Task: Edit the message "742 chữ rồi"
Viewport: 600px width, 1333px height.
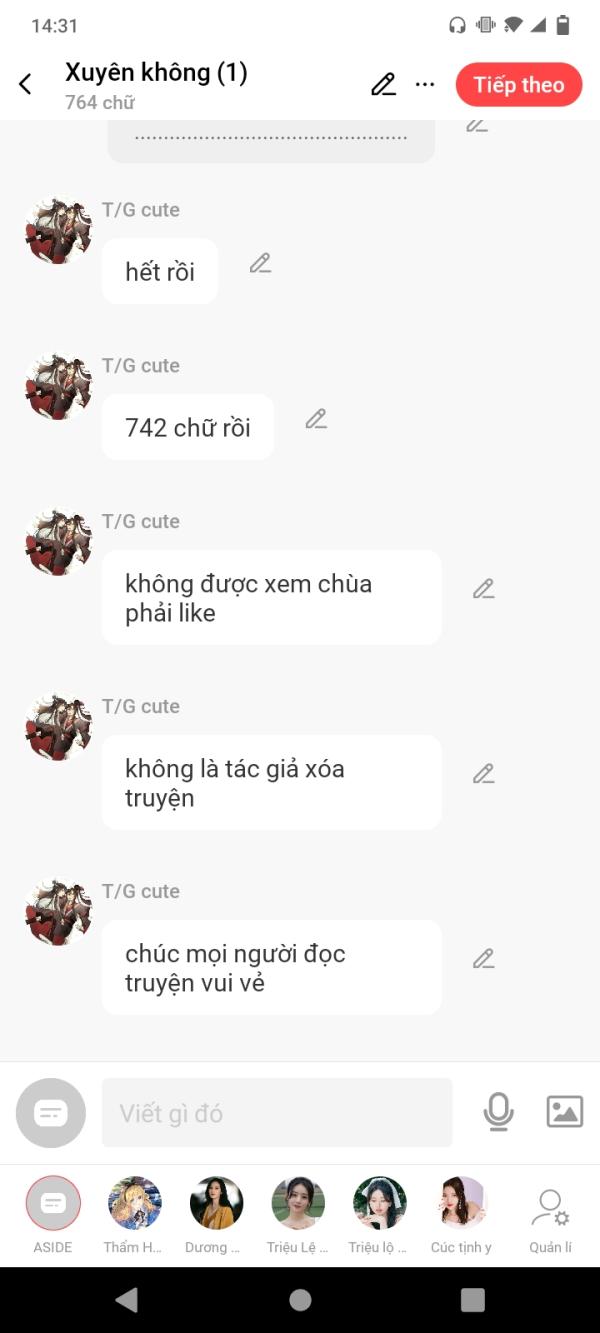Action: point(316,420)
